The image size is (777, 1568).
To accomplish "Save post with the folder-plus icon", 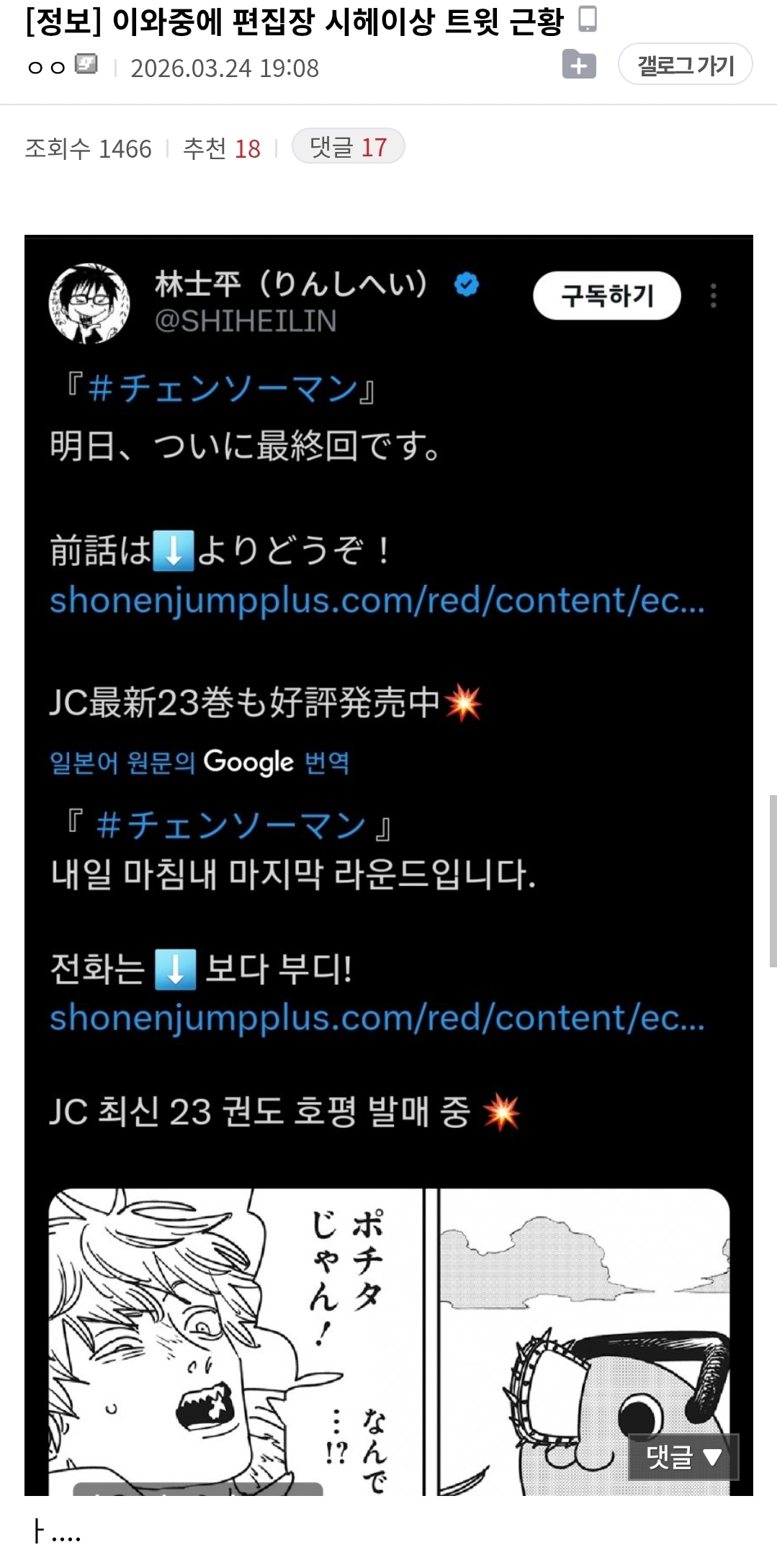I will [x=579, y=65].
